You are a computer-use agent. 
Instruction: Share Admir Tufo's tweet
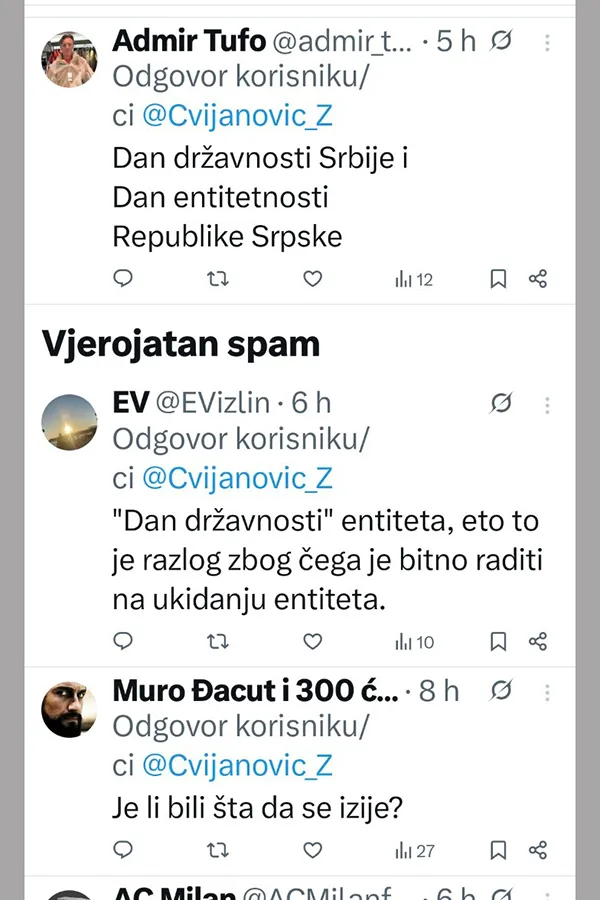coord(538,279)
